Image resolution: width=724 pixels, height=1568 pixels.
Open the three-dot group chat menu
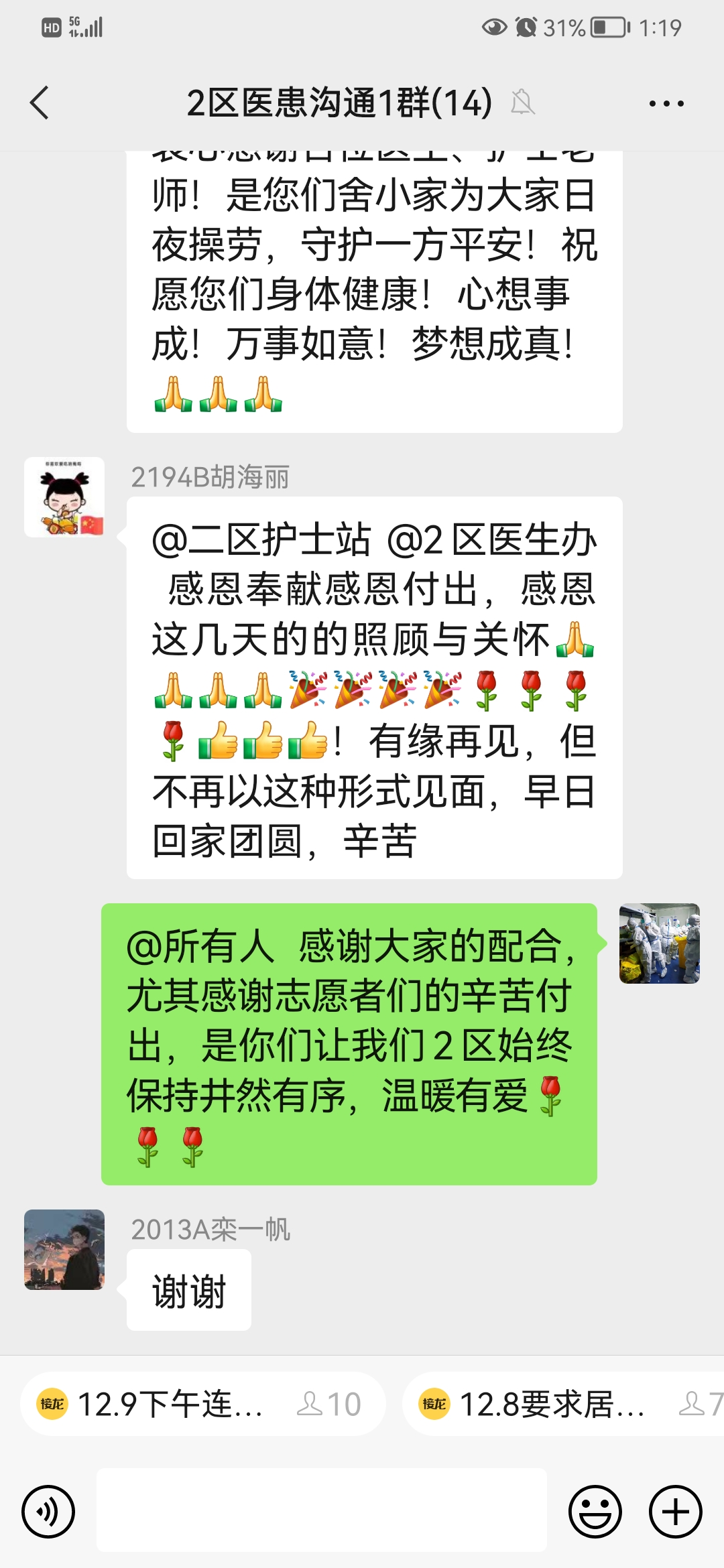click(666, 104)
